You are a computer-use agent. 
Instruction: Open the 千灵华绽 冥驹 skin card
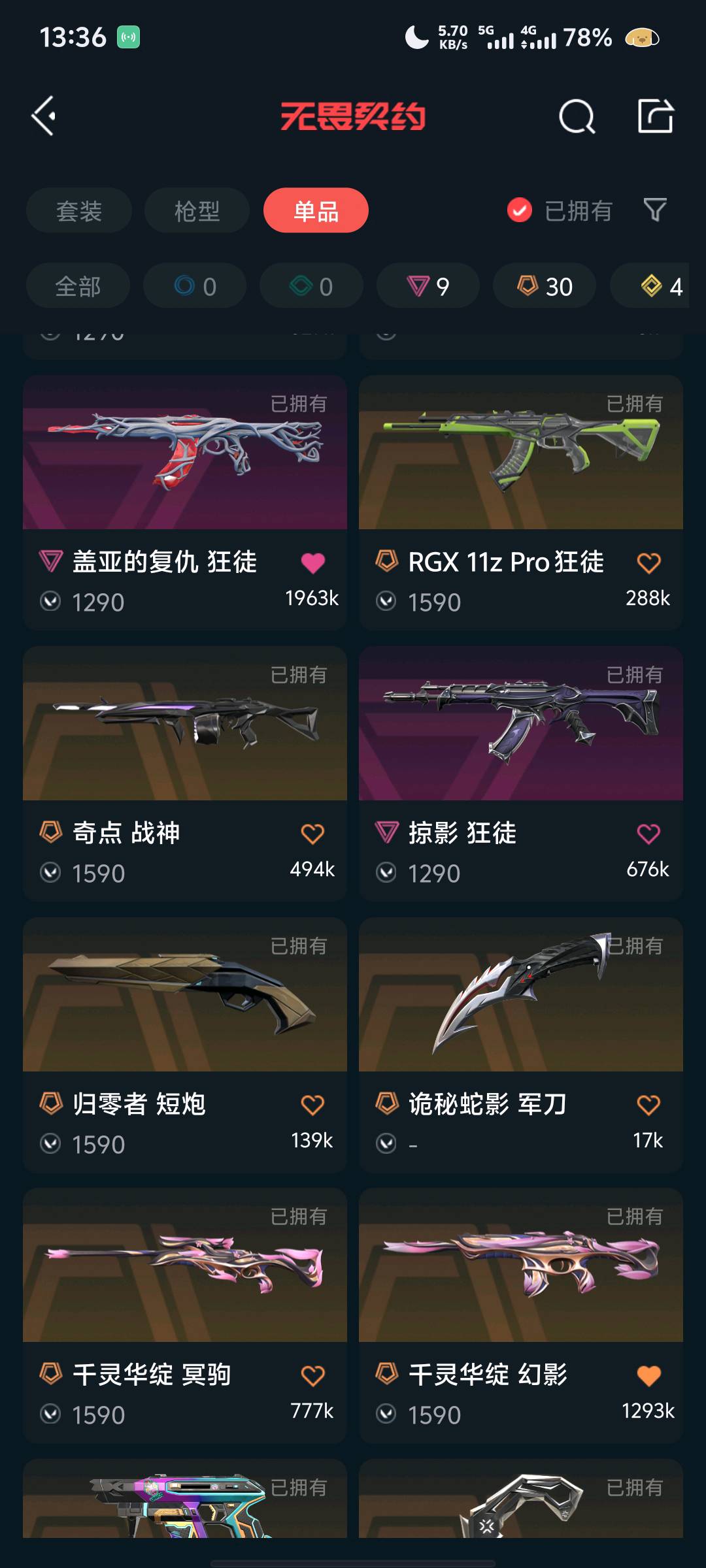pyautogui.click(x=185, y=1315)
